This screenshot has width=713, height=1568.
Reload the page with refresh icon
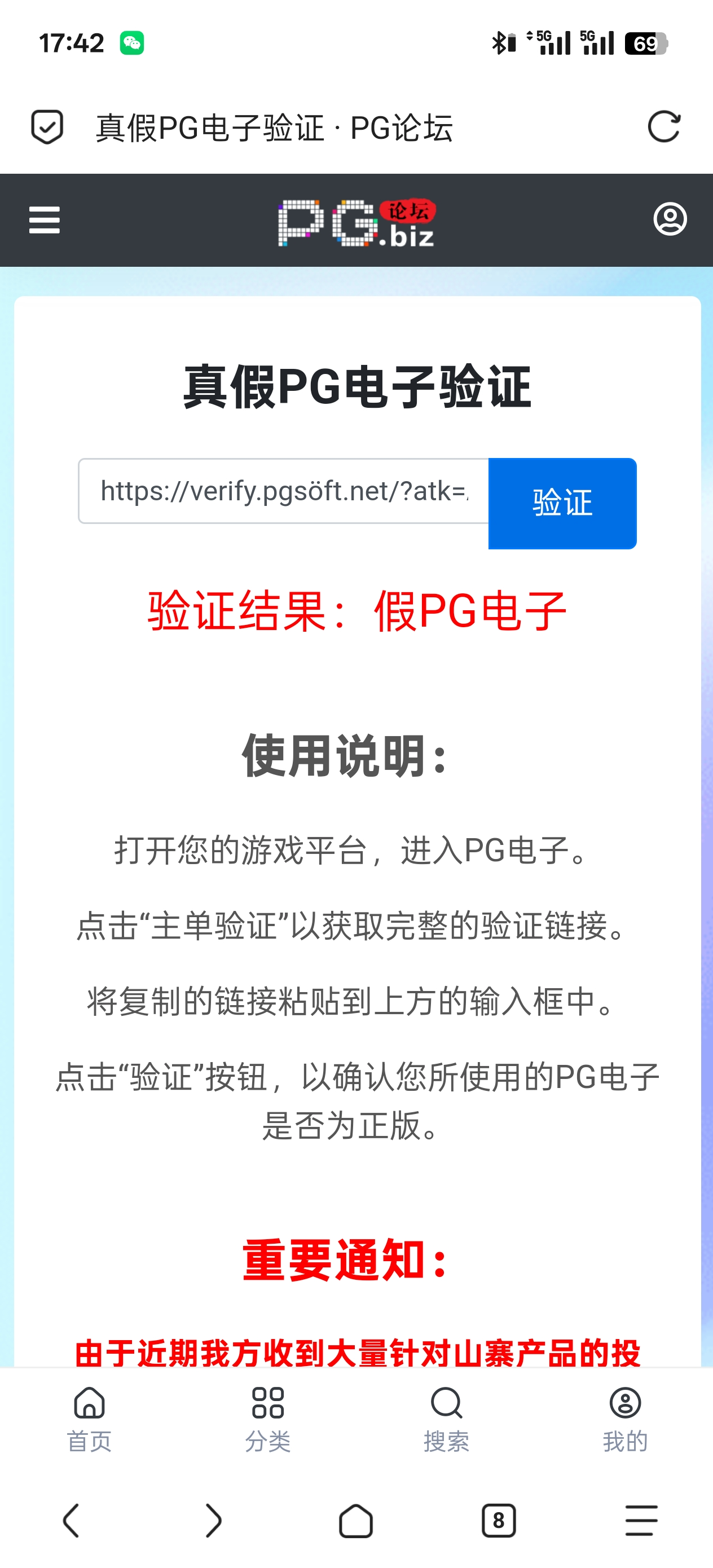pyautogui.click(x=664, y=127)
